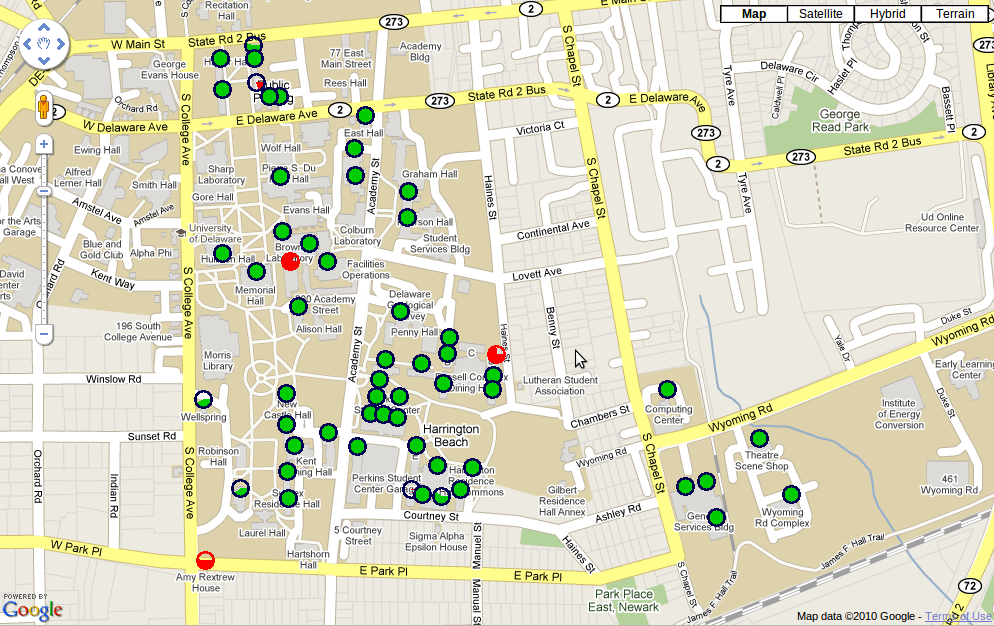Select the marker at Wellspring

point(203,399)
